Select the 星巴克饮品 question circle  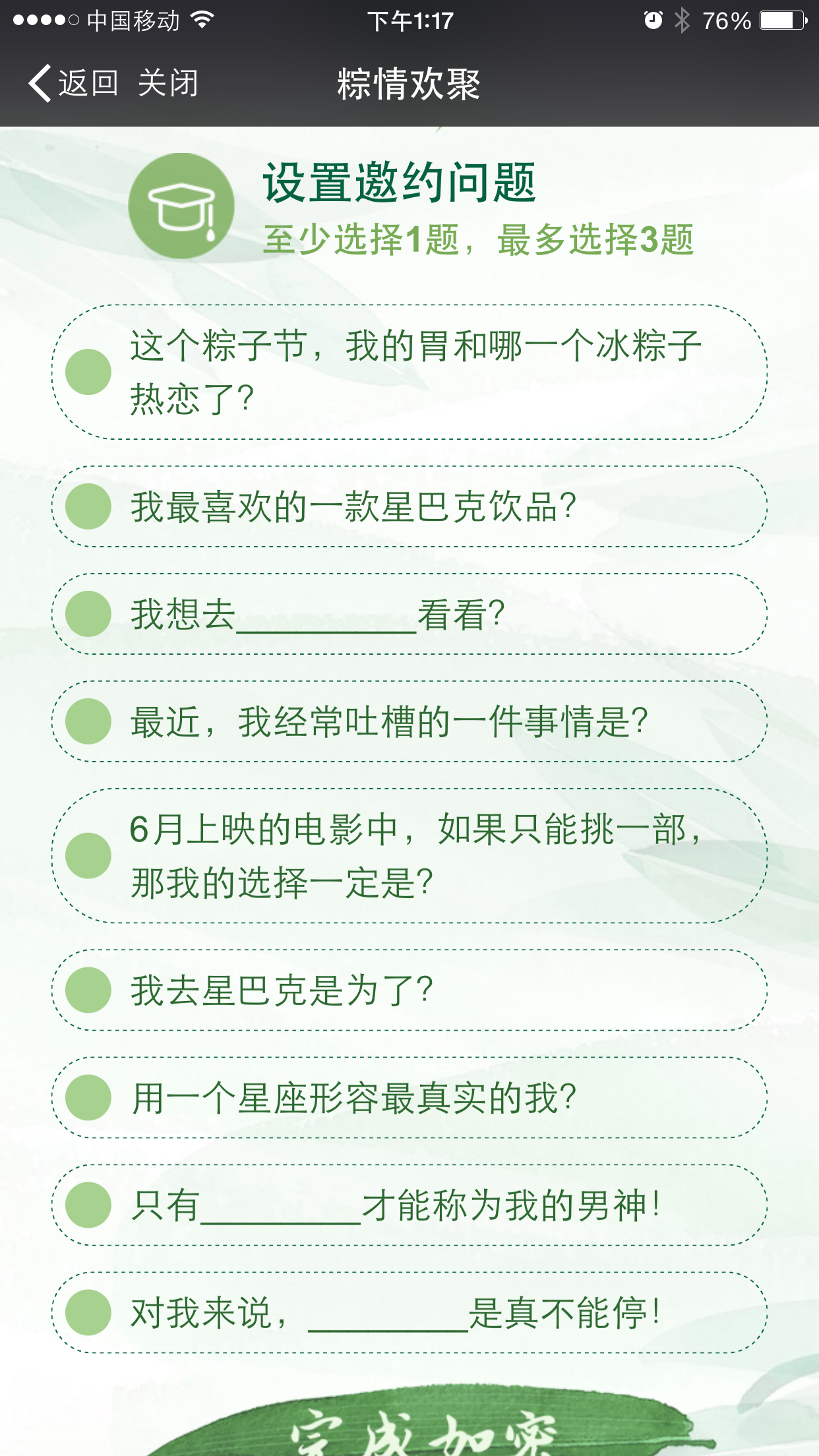pyautogui.click(x=88, y=505)
